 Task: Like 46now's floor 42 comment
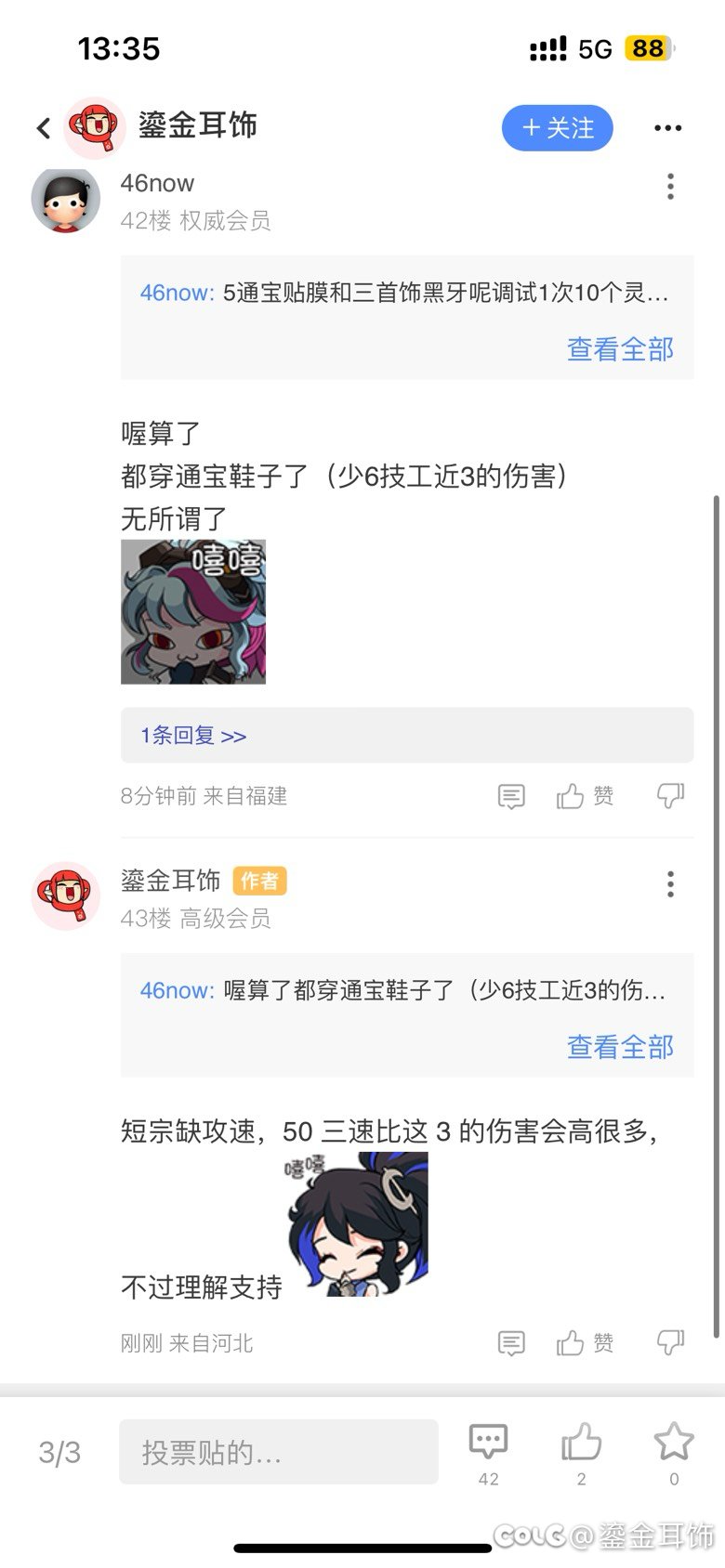point(585,796)
